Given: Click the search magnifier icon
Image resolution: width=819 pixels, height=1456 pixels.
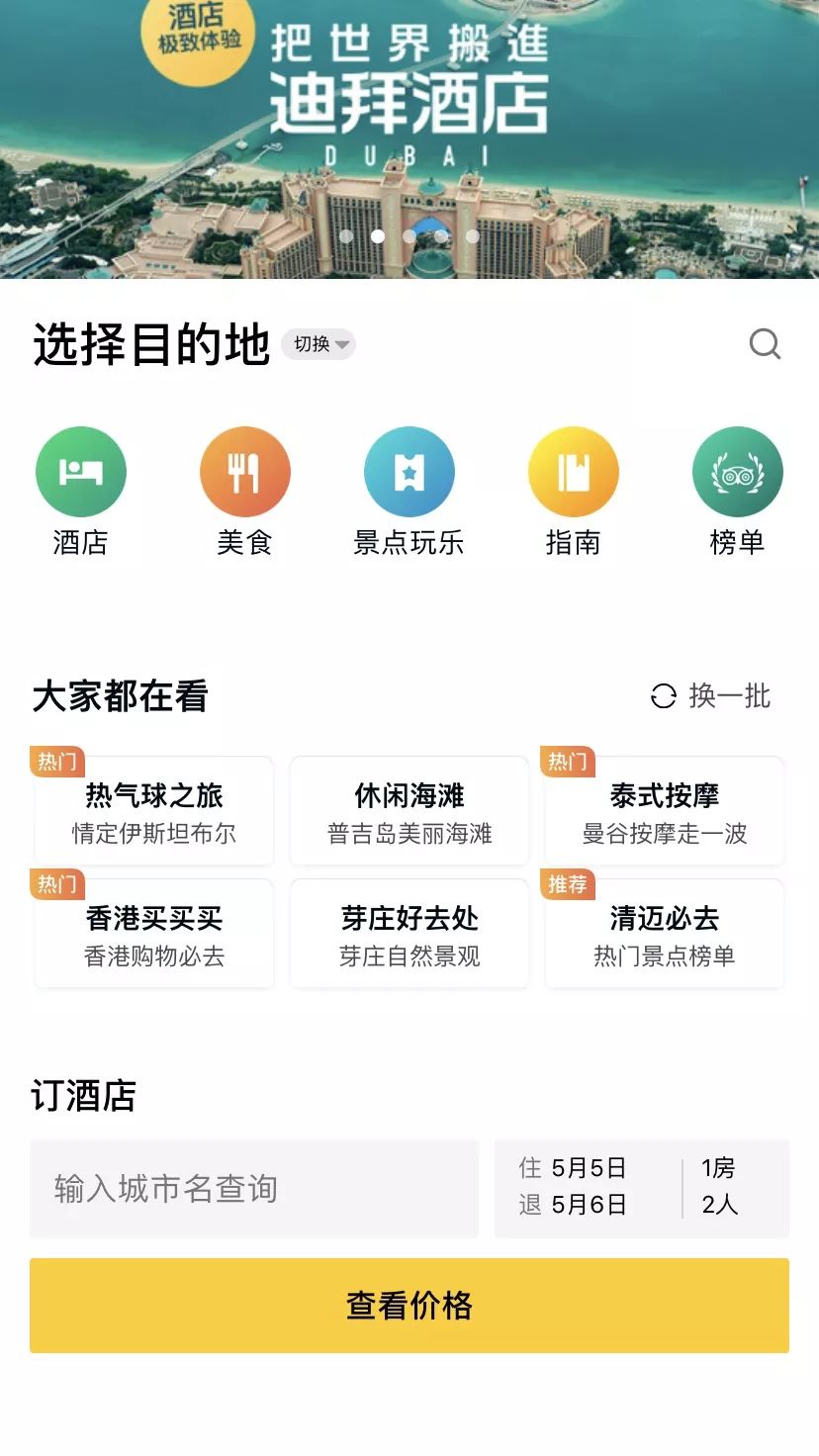Looking at the screenshot, I should point(764,344).
